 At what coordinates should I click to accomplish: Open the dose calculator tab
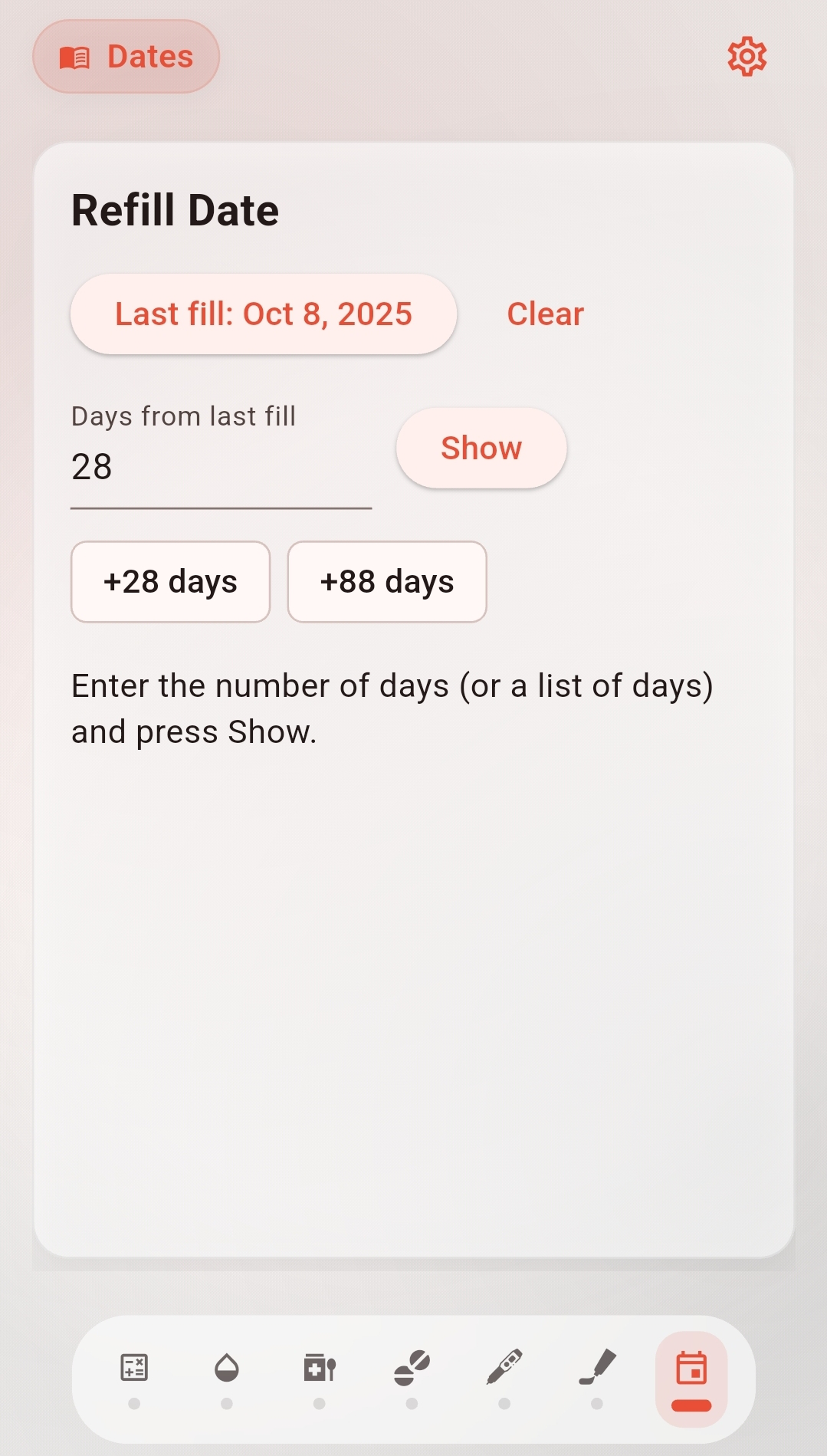134,1369
